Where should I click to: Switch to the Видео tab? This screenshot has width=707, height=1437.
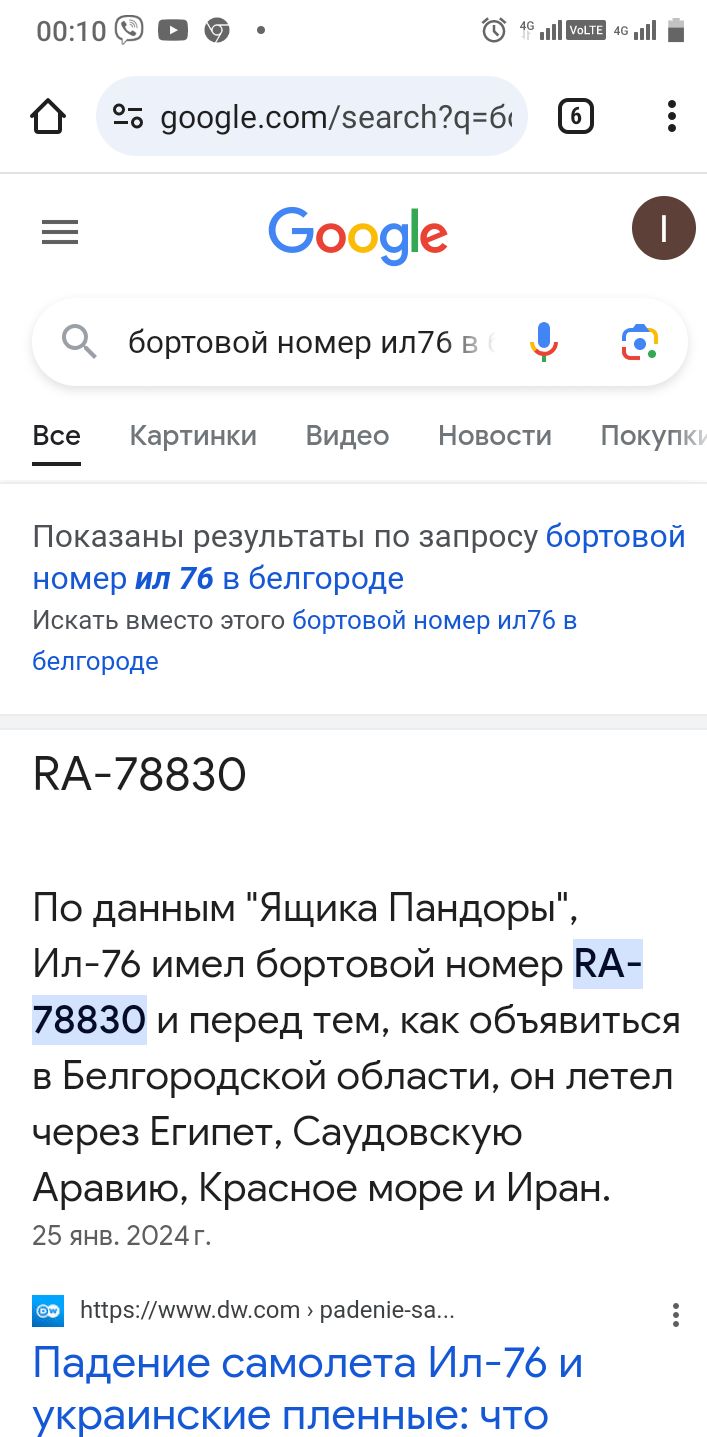(347, 436)
